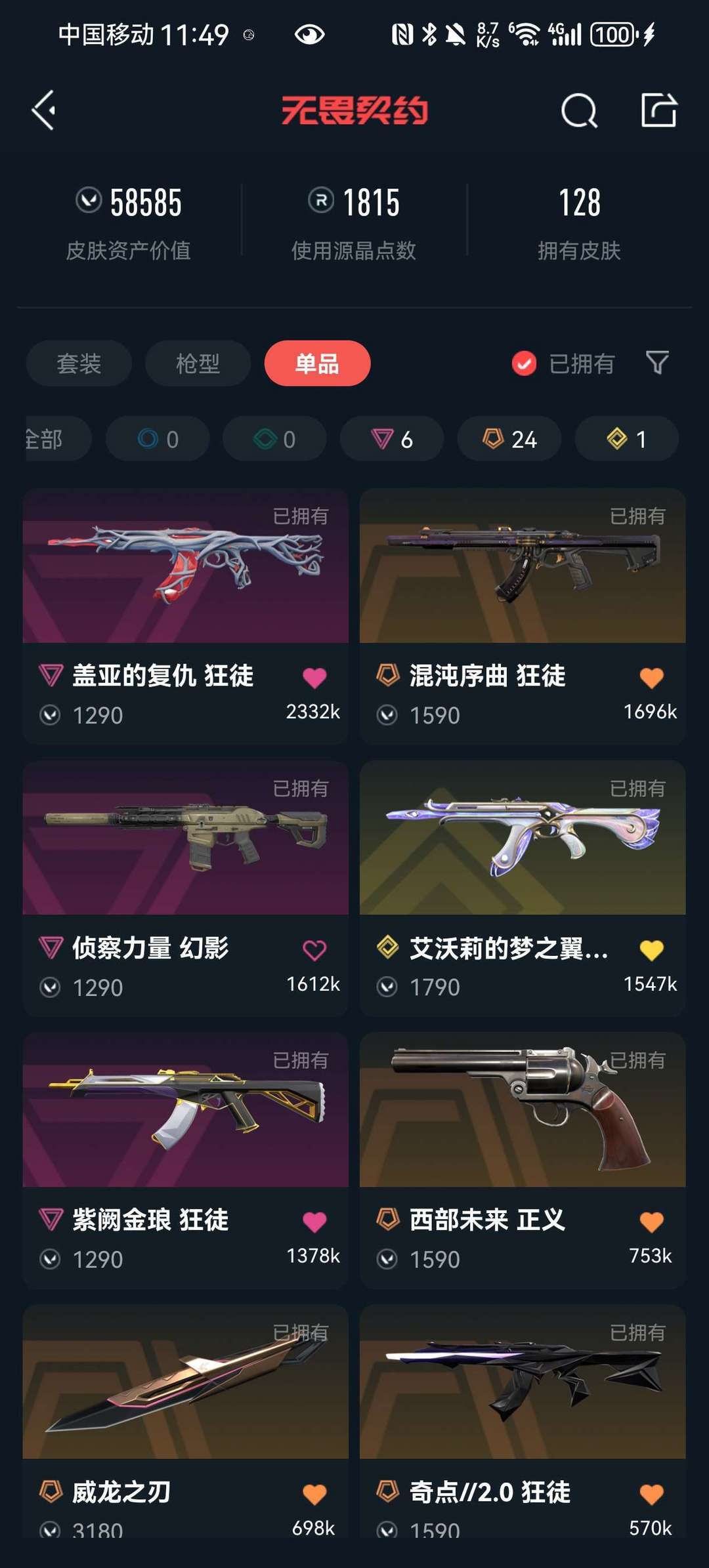709x1568 pixels.
Task: Switch to the 枪型 tab
Action: (x=198, y=363)
